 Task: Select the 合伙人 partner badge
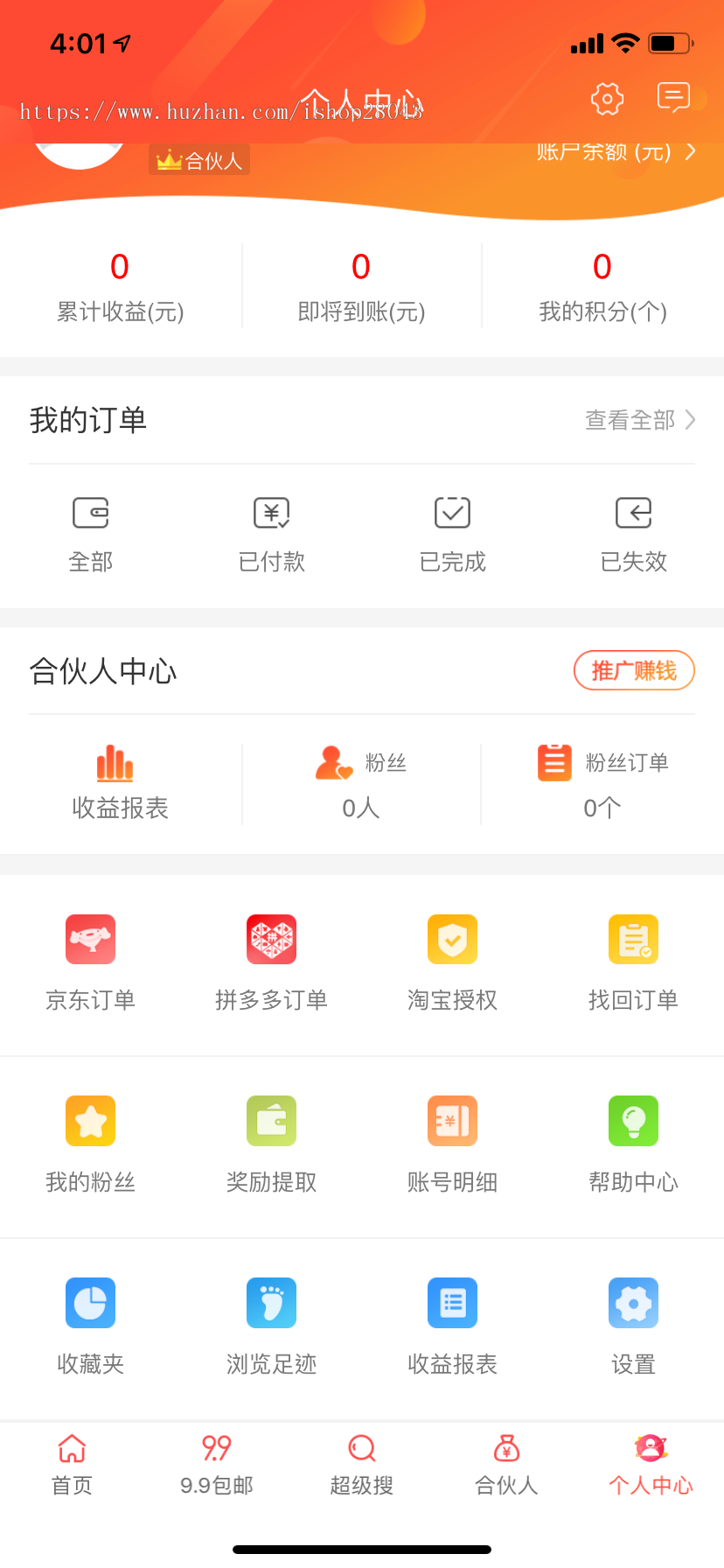pyautogui.click(x=199, y=159)
